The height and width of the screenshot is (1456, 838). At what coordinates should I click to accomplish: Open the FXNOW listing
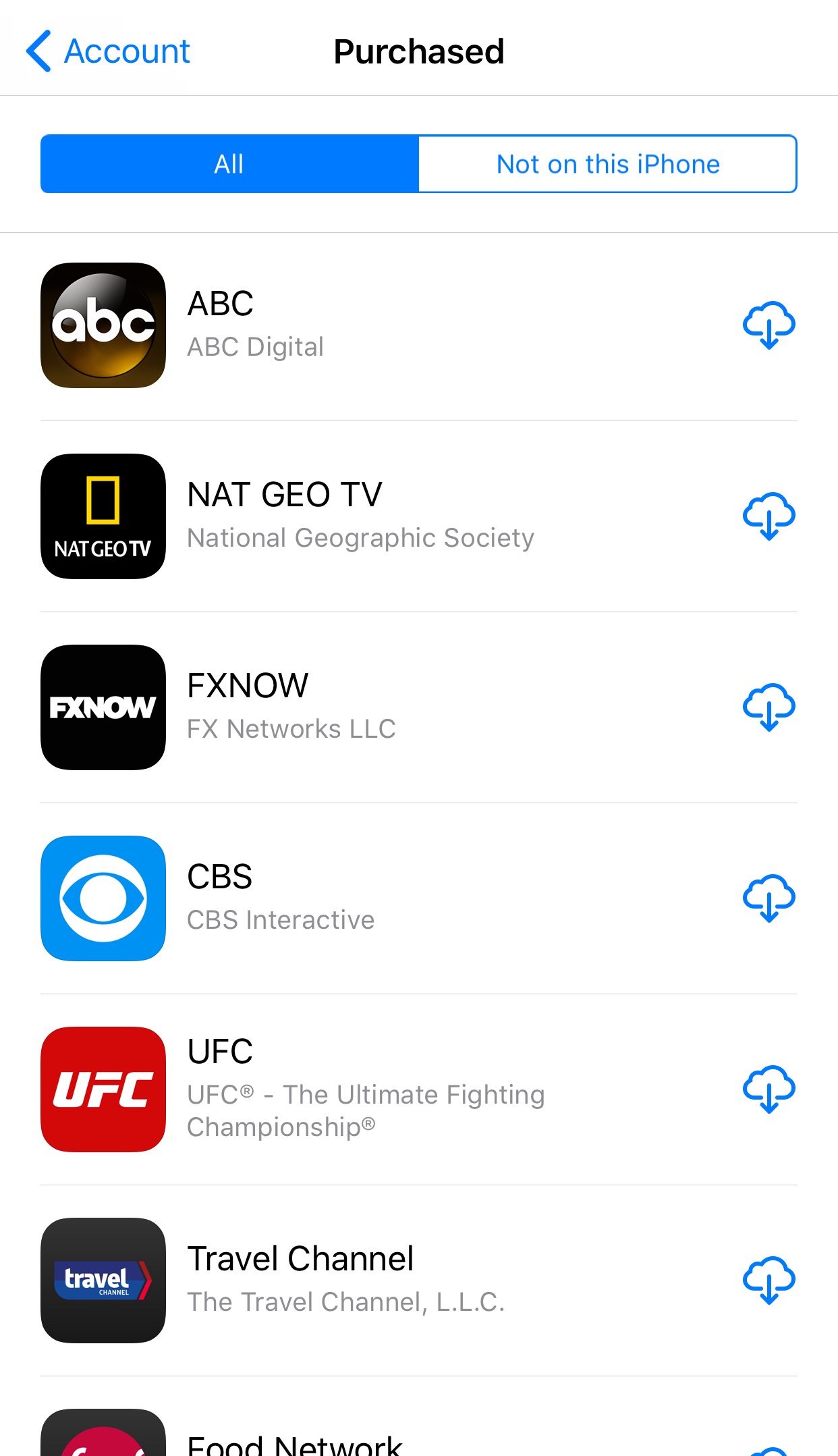point(337,707)
